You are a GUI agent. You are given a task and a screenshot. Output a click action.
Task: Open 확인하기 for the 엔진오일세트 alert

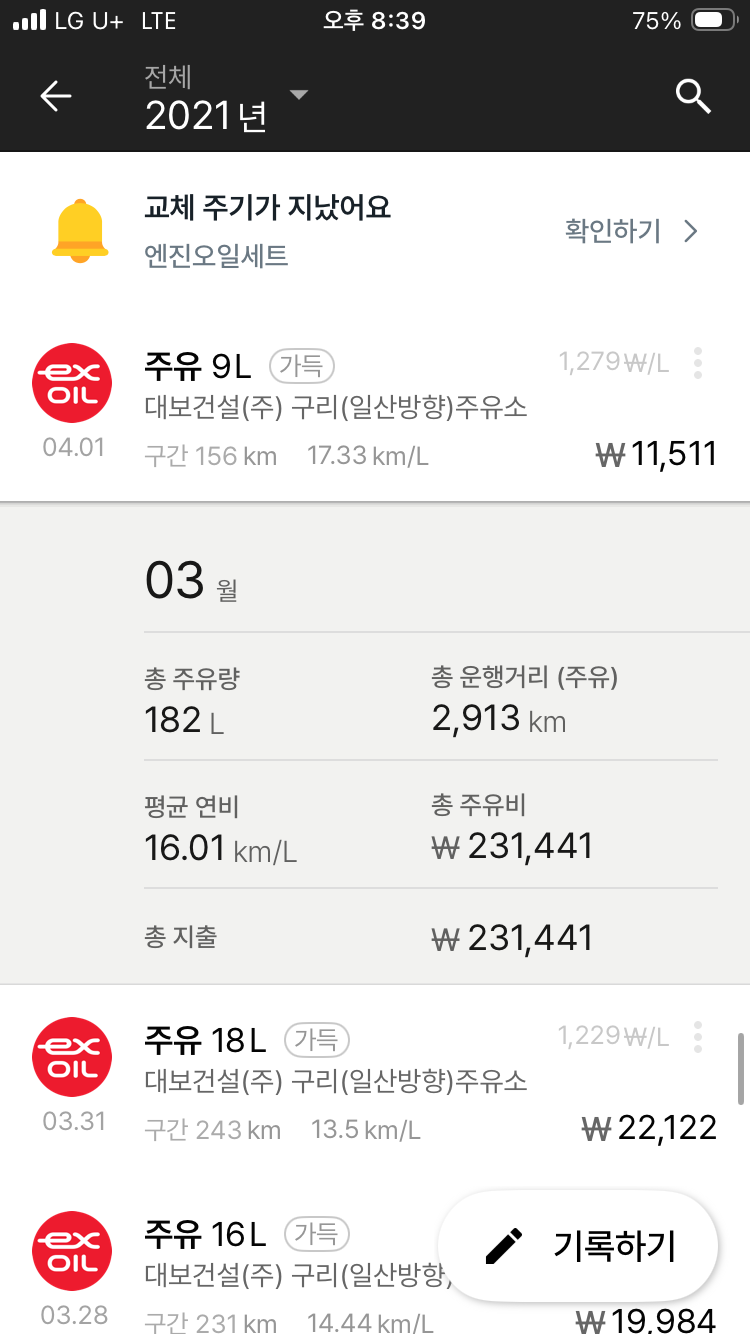coord(631,232)
